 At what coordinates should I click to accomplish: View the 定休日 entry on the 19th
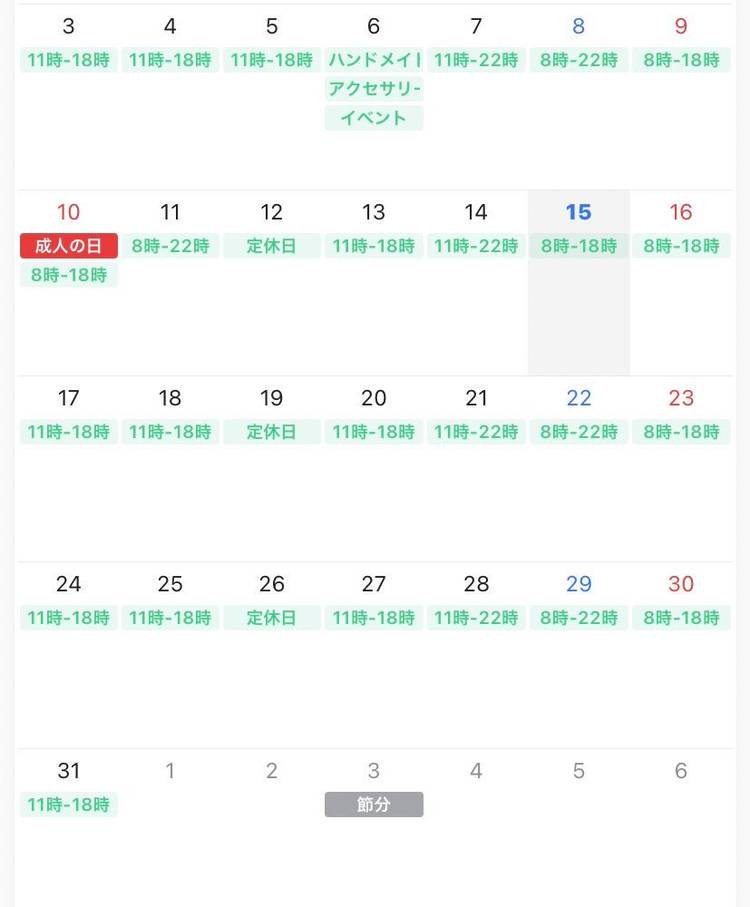point(272,432)
